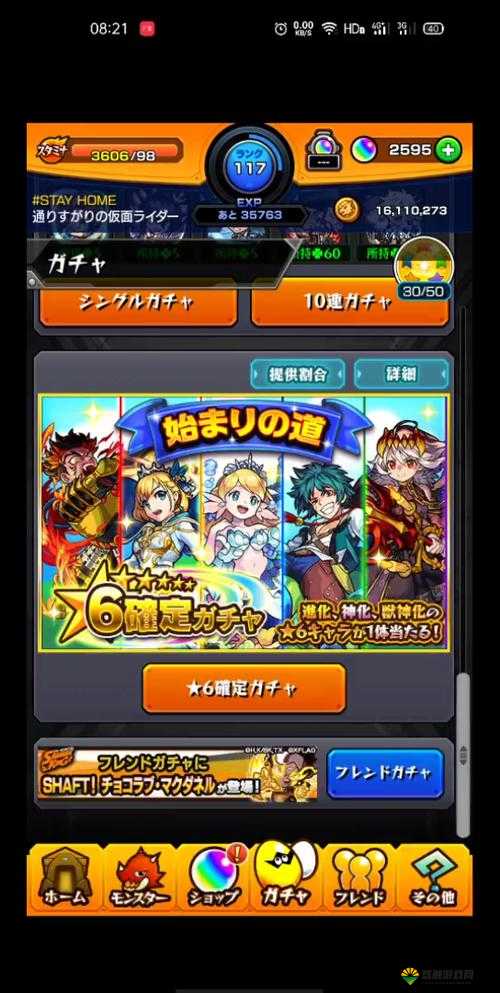The image size is (500, 993).
Task: Tap the blue フレンドガチャ button
Action: tap(385, 773)
